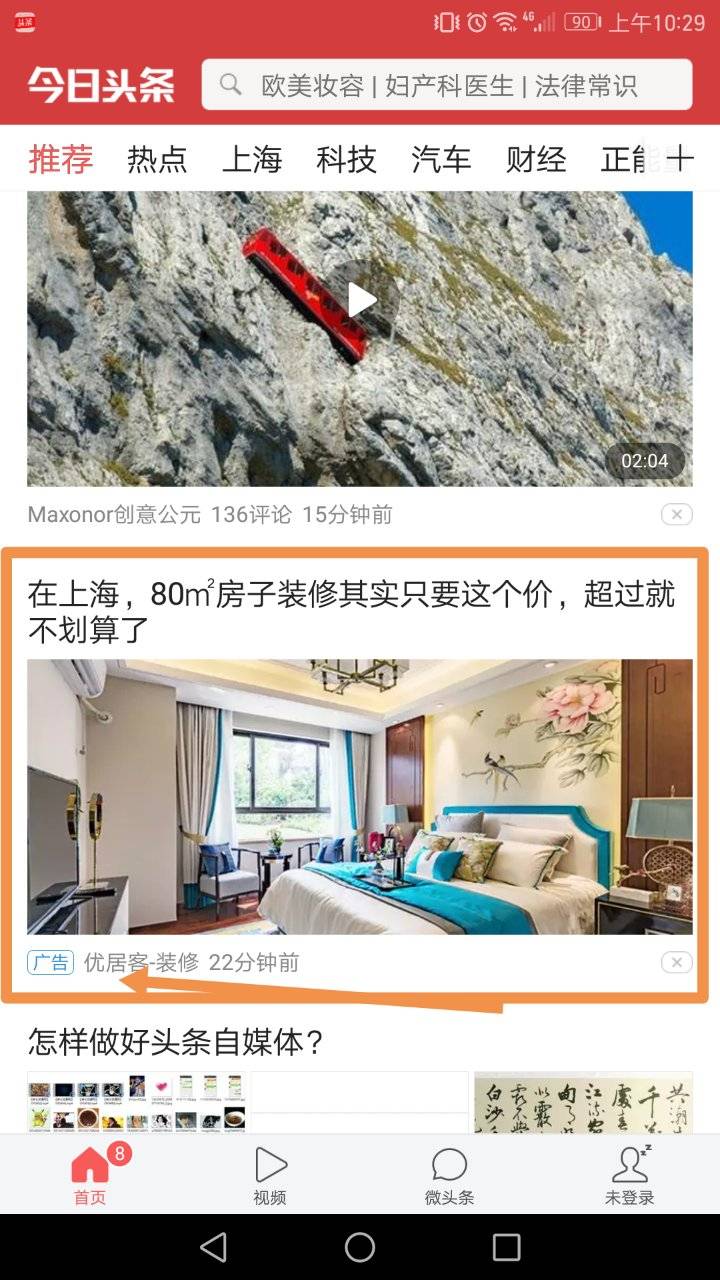The width and height of the screenshot is (720, 1280).
Task: Switch to the 汽车 tab
Action: [x=441, y=159]
